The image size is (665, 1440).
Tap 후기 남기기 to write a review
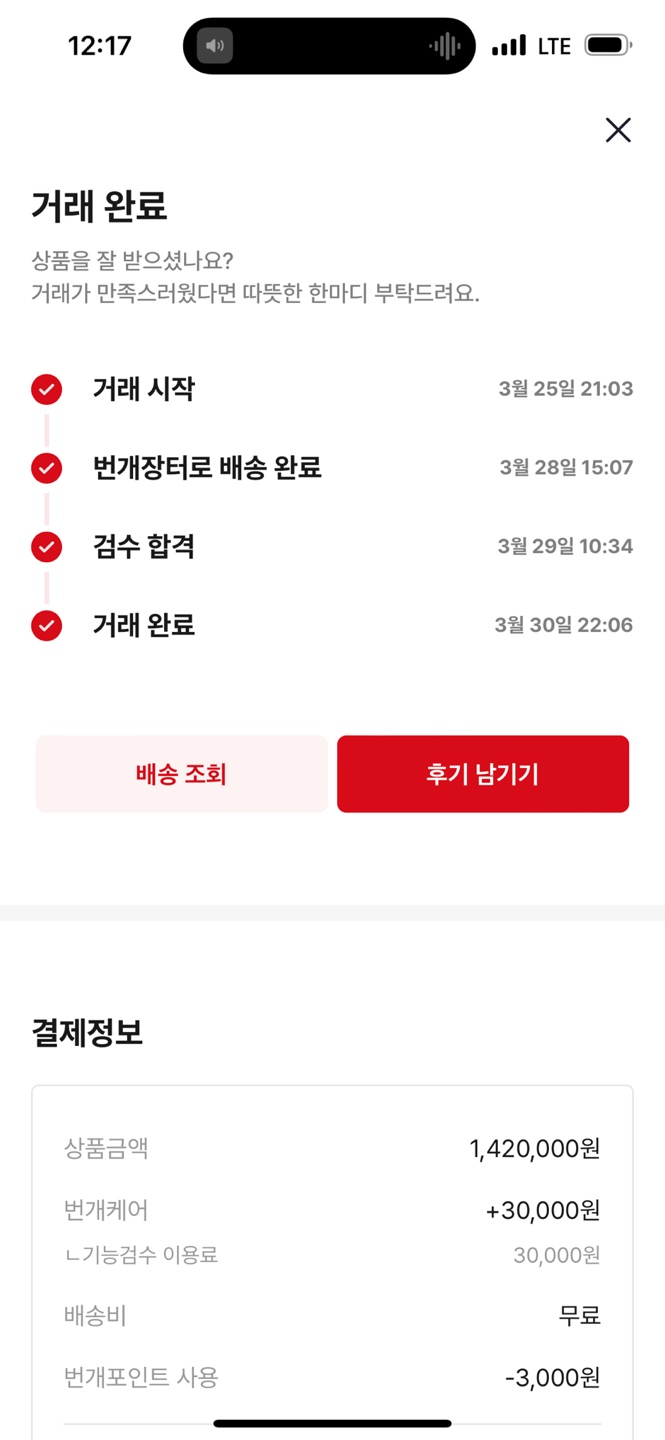pyautogui.click(x=483, y=774)
